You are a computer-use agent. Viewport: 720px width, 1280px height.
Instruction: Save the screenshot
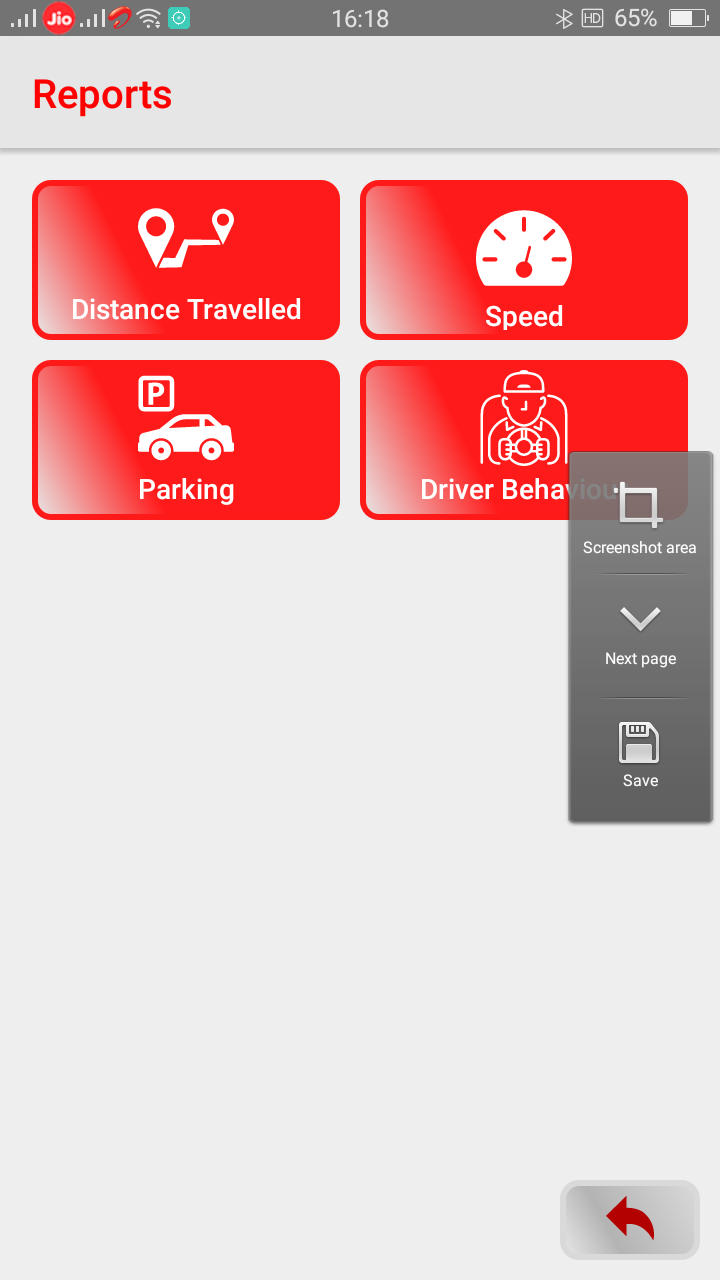coord(640,756)
